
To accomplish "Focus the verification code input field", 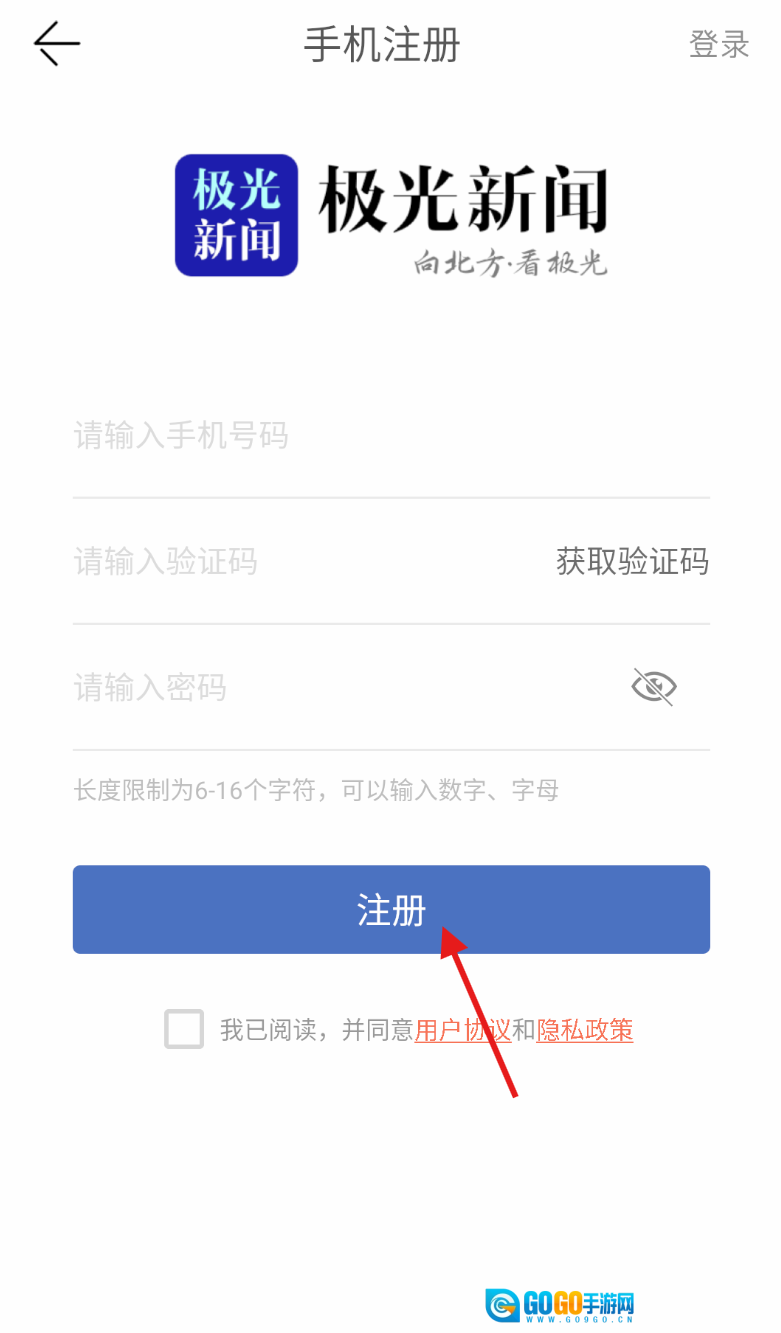I will click(300, 562).
